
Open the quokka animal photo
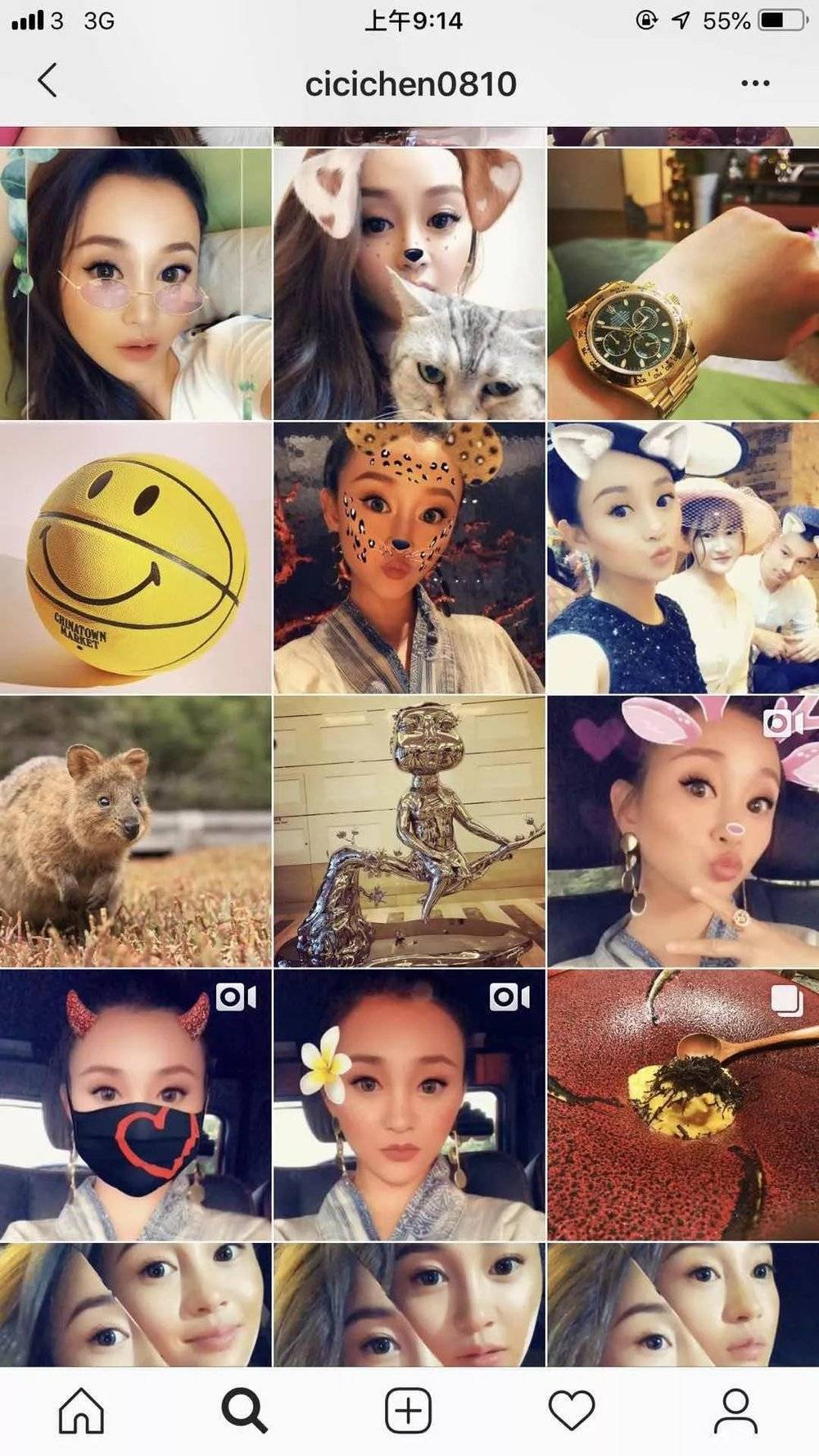click(x=135, y=831)
